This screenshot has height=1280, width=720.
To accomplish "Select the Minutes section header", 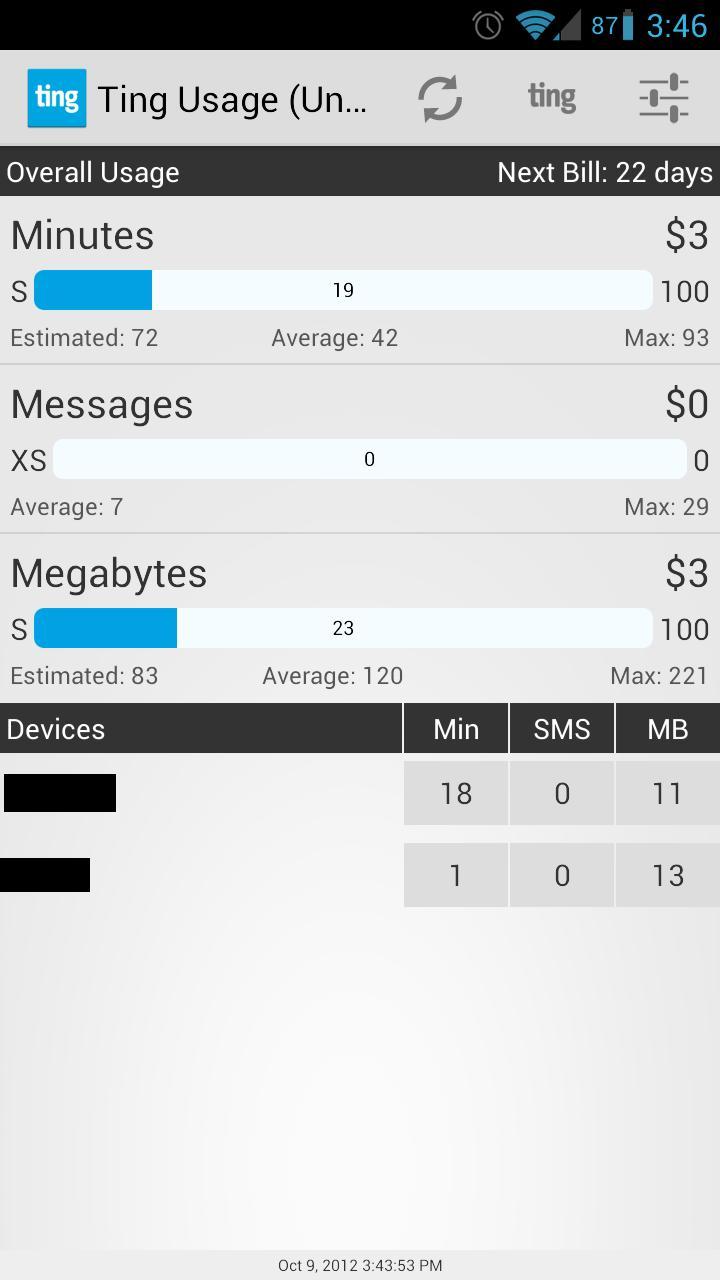I will coord(82,234).
